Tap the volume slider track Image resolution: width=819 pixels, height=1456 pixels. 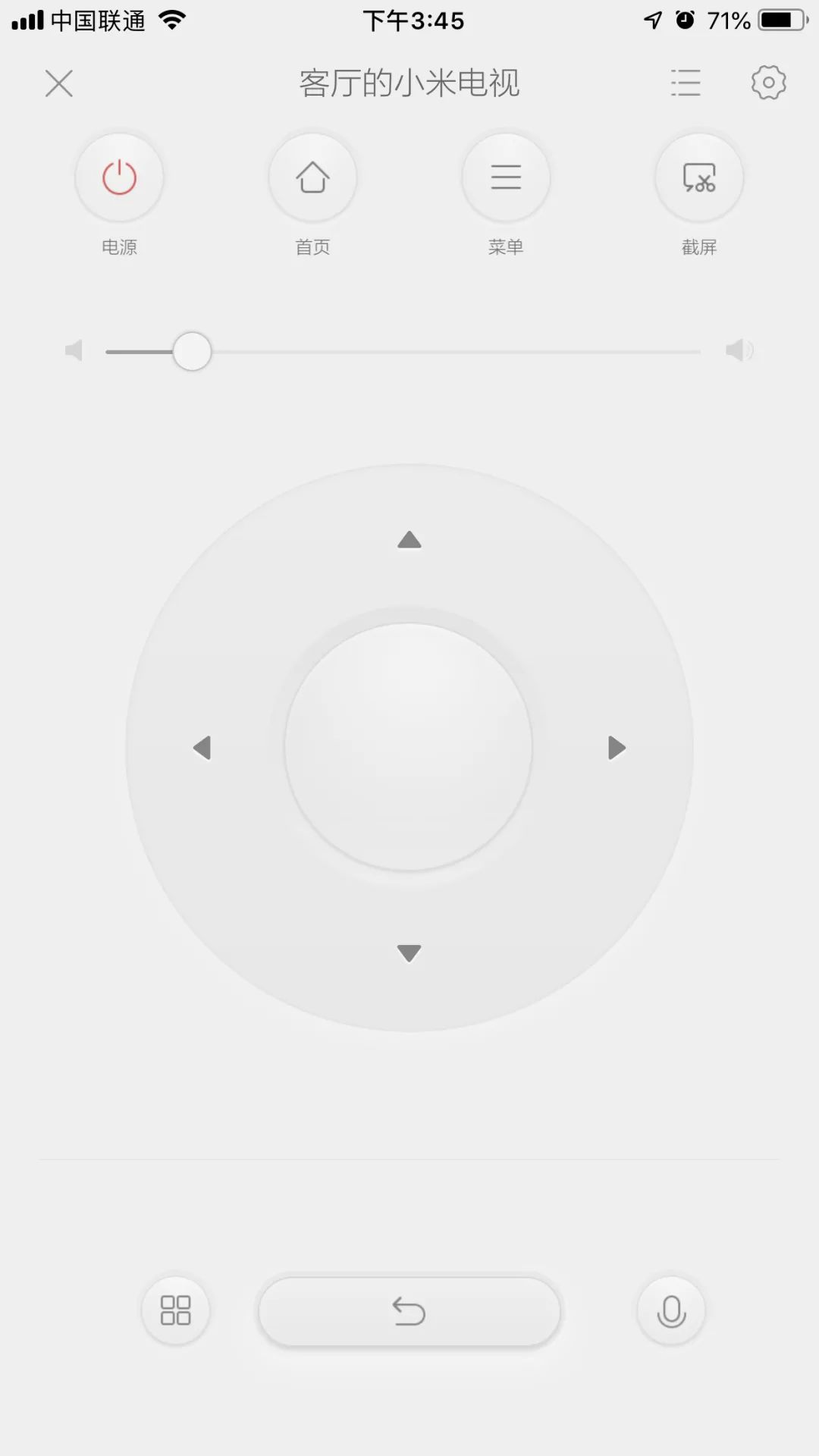[x=455, y=352]
